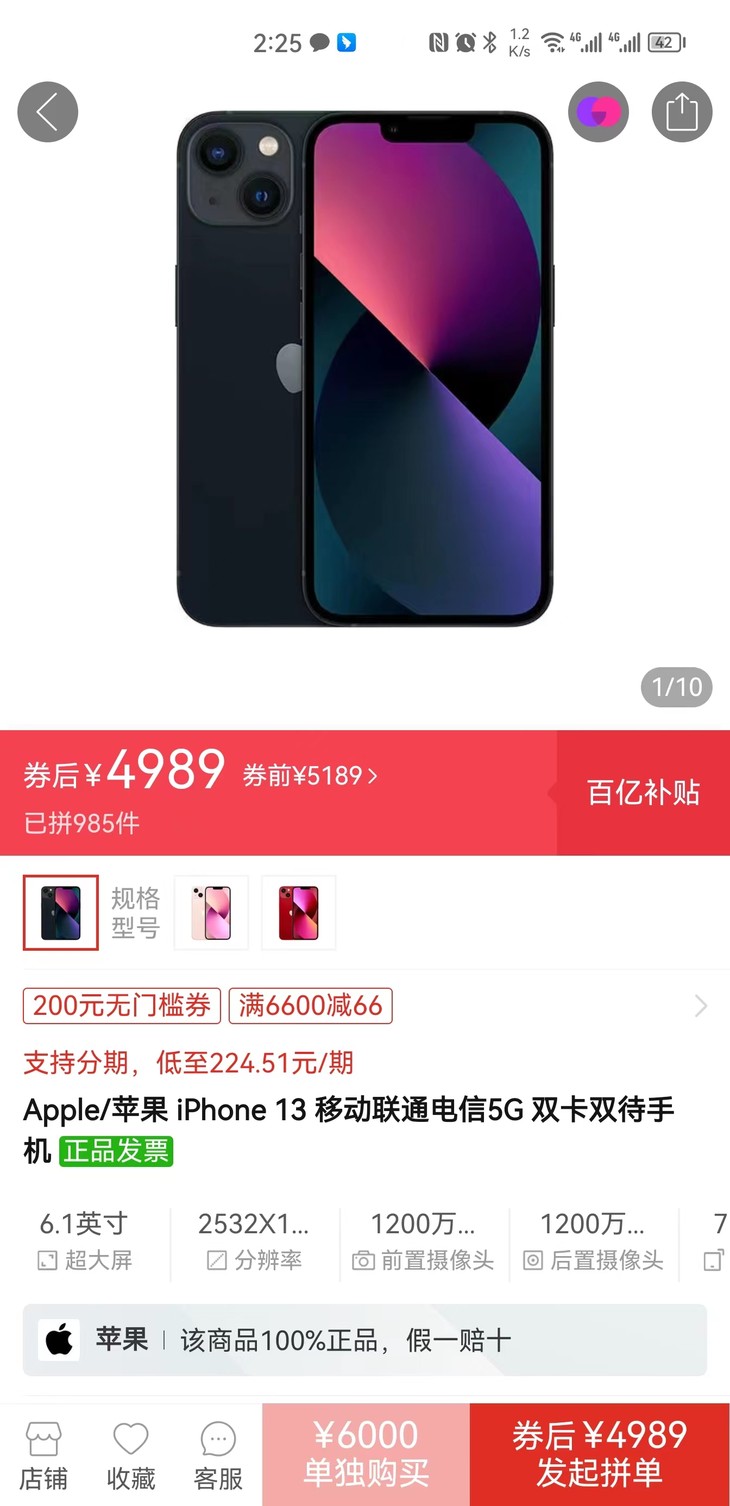
Task: Go back using the top-left arrow
Action: pos(47,111)
